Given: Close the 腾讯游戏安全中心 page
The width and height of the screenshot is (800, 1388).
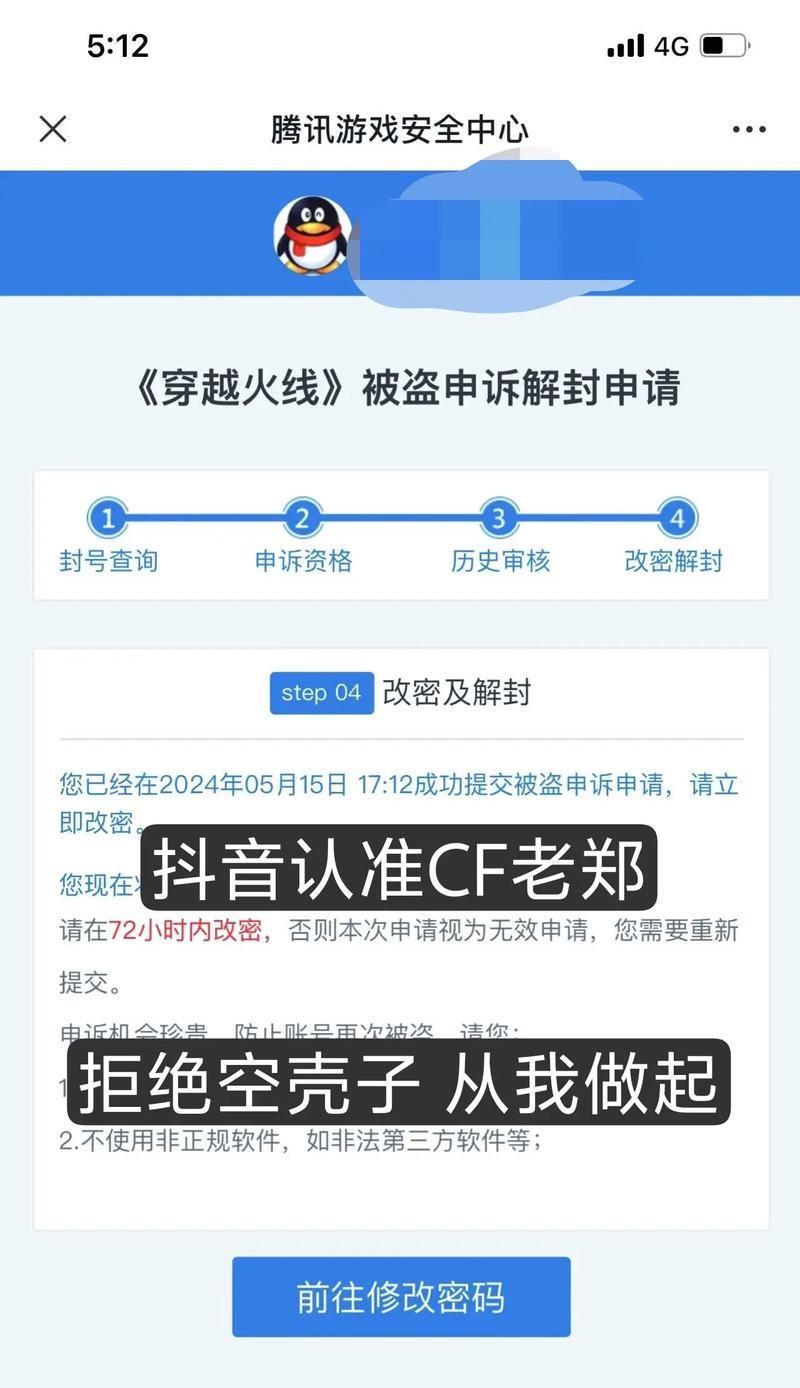Looking at the screenshot, I should pos(52,129).
